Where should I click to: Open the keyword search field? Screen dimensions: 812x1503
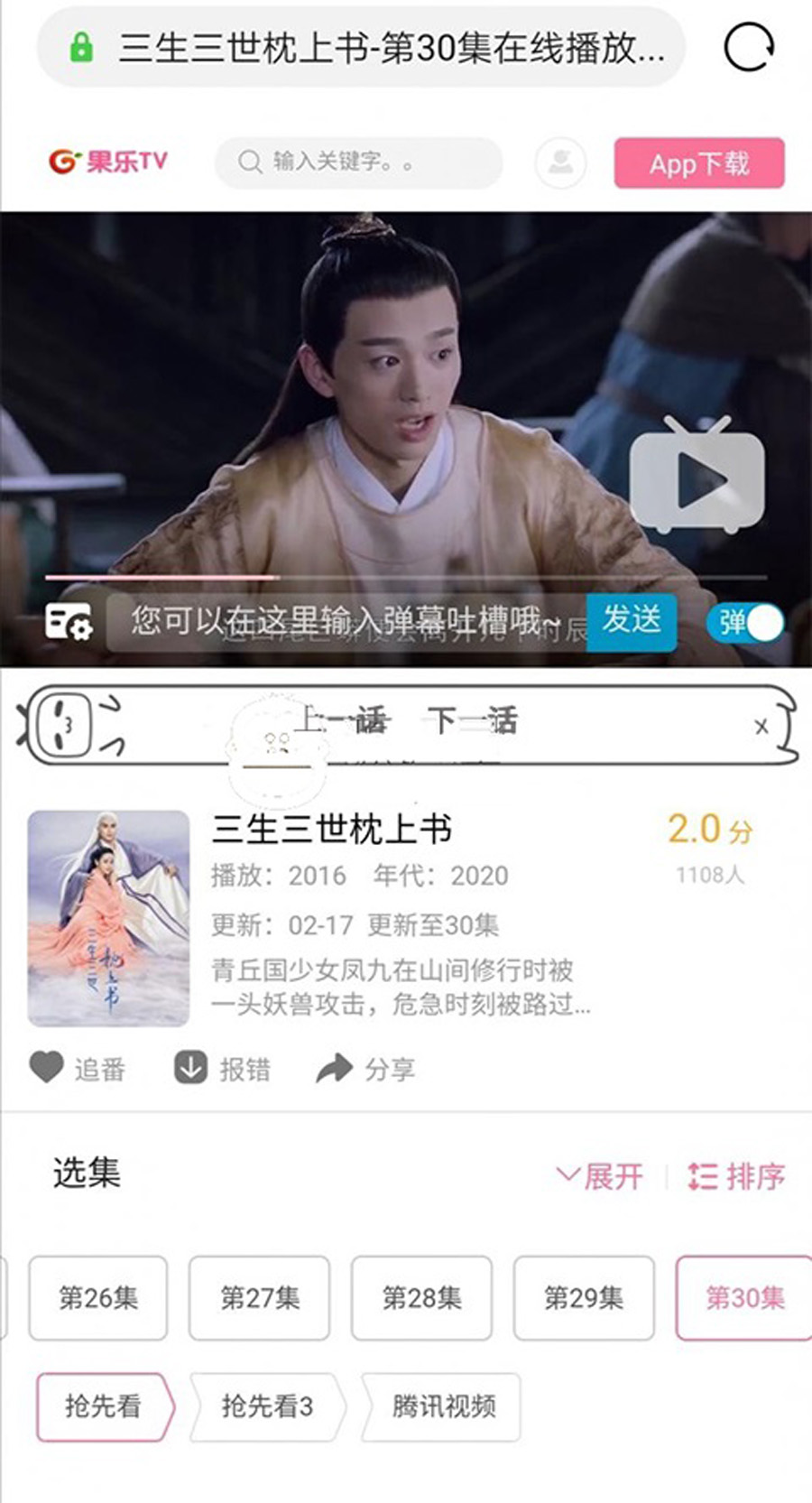[x=358, y=162]
